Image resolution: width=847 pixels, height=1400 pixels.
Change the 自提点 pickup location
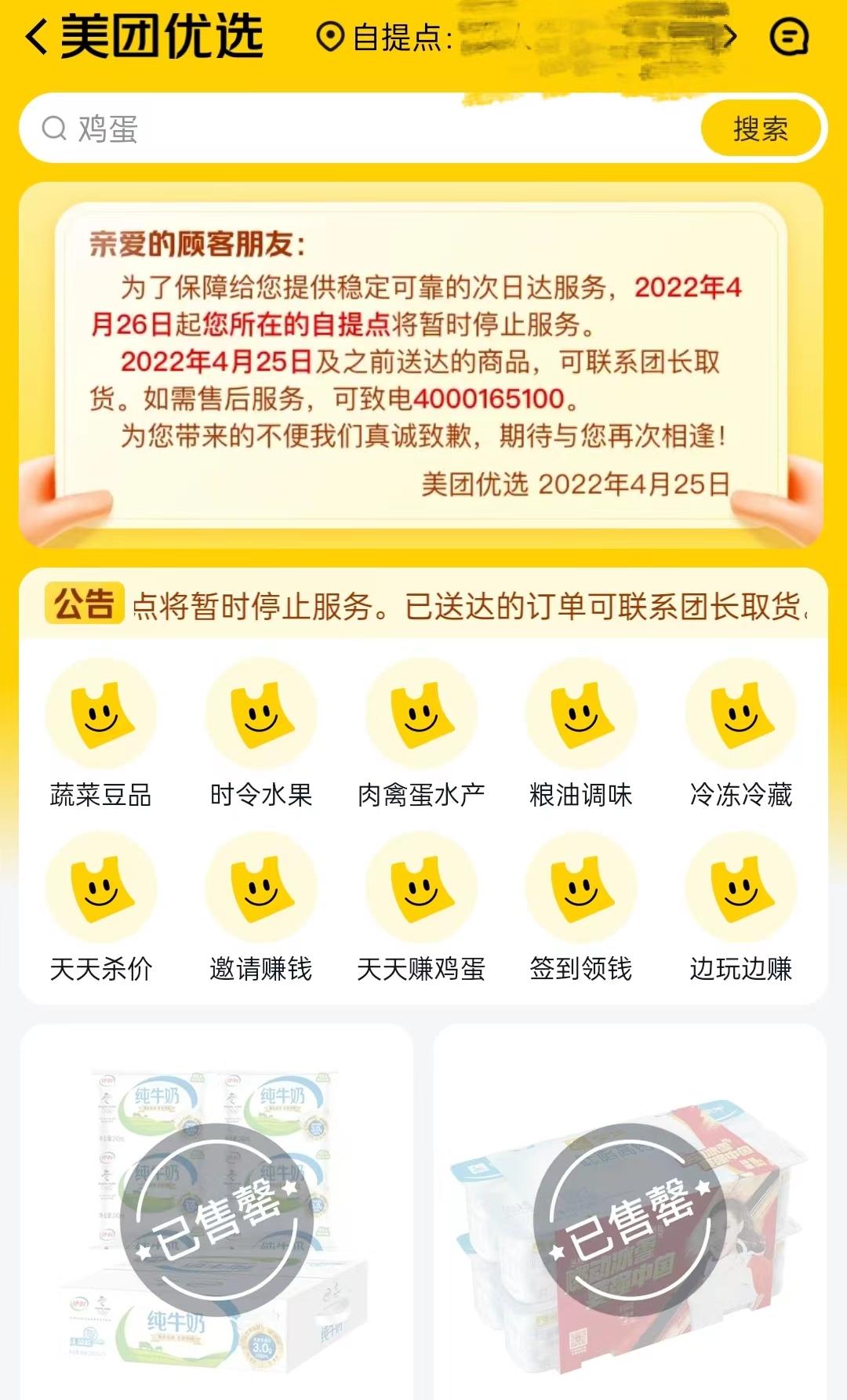pos(525,37)
